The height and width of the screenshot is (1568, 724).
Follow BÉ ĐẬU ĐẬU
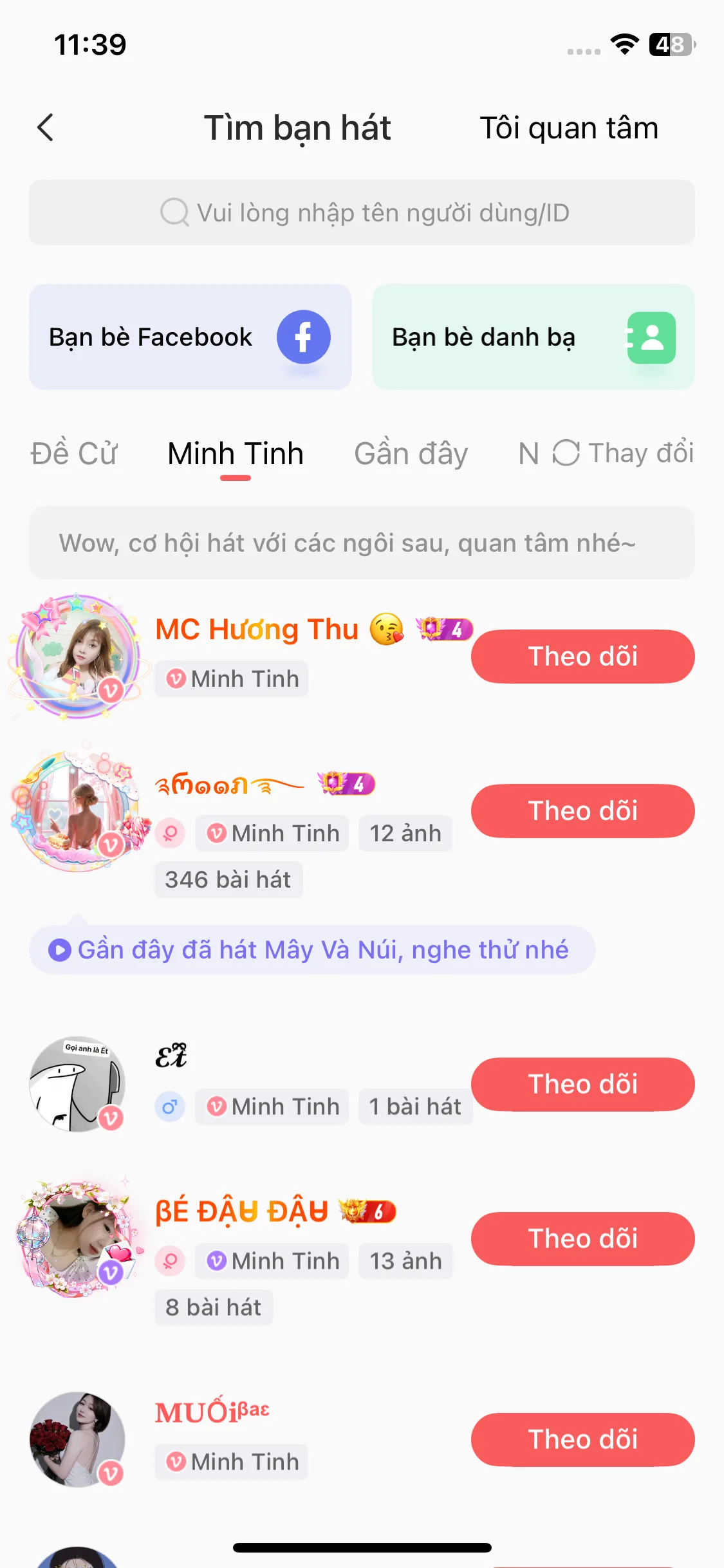pyautogui.click(x=582, y=1238)
